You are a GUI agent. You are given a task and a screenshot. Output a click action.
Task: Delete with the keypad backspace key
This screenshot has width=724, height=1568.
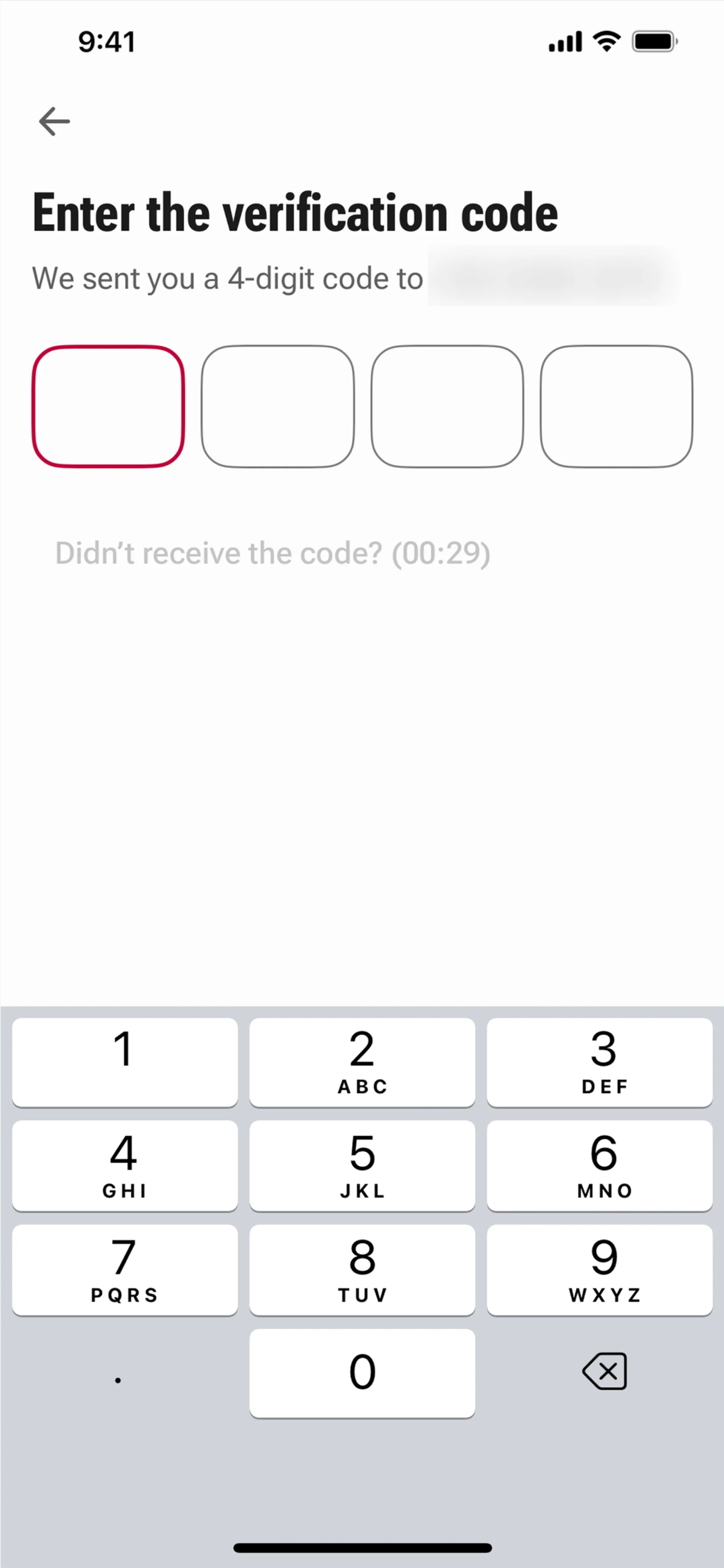604,1372
